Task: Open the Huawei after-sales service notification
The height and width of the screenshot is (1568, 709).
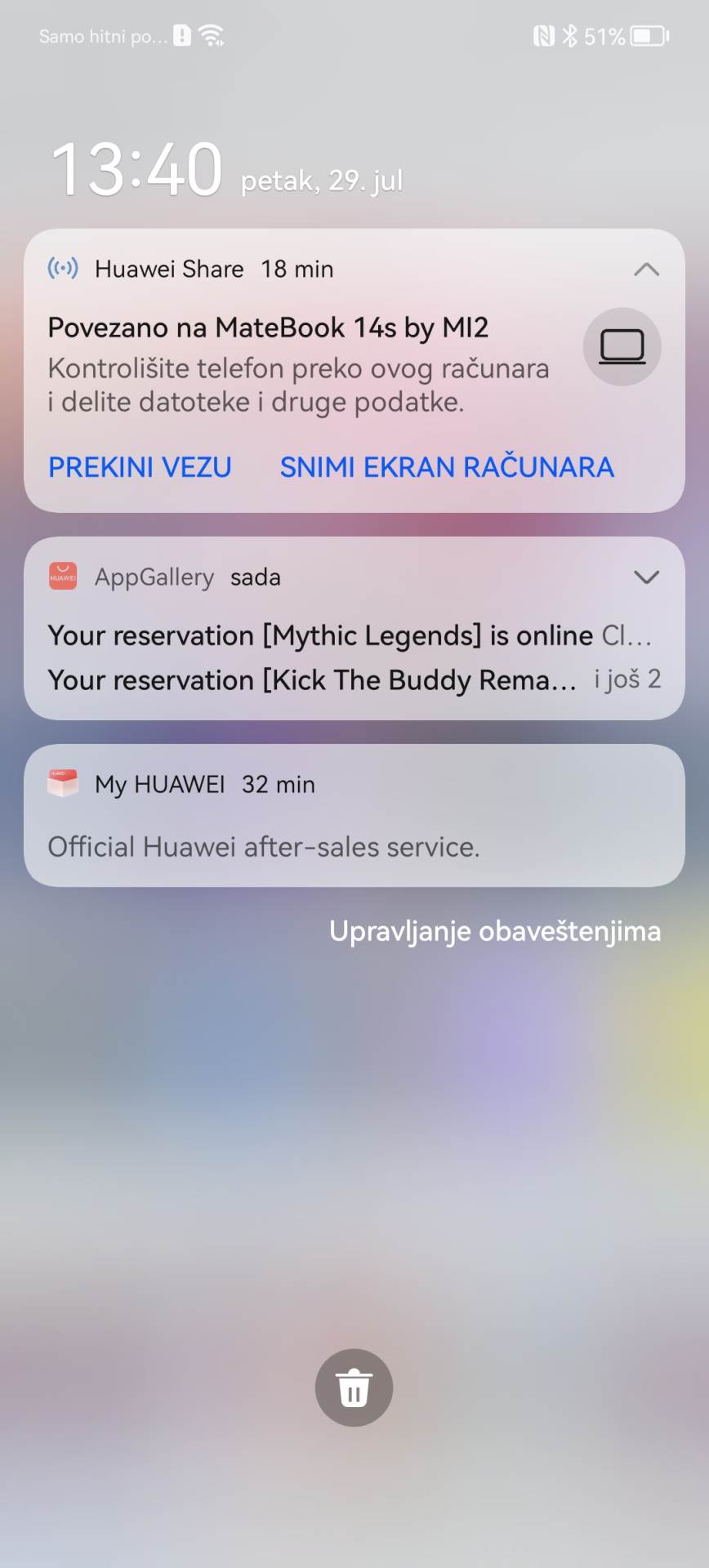Action: pyautogui.click(x=263, y=847)
